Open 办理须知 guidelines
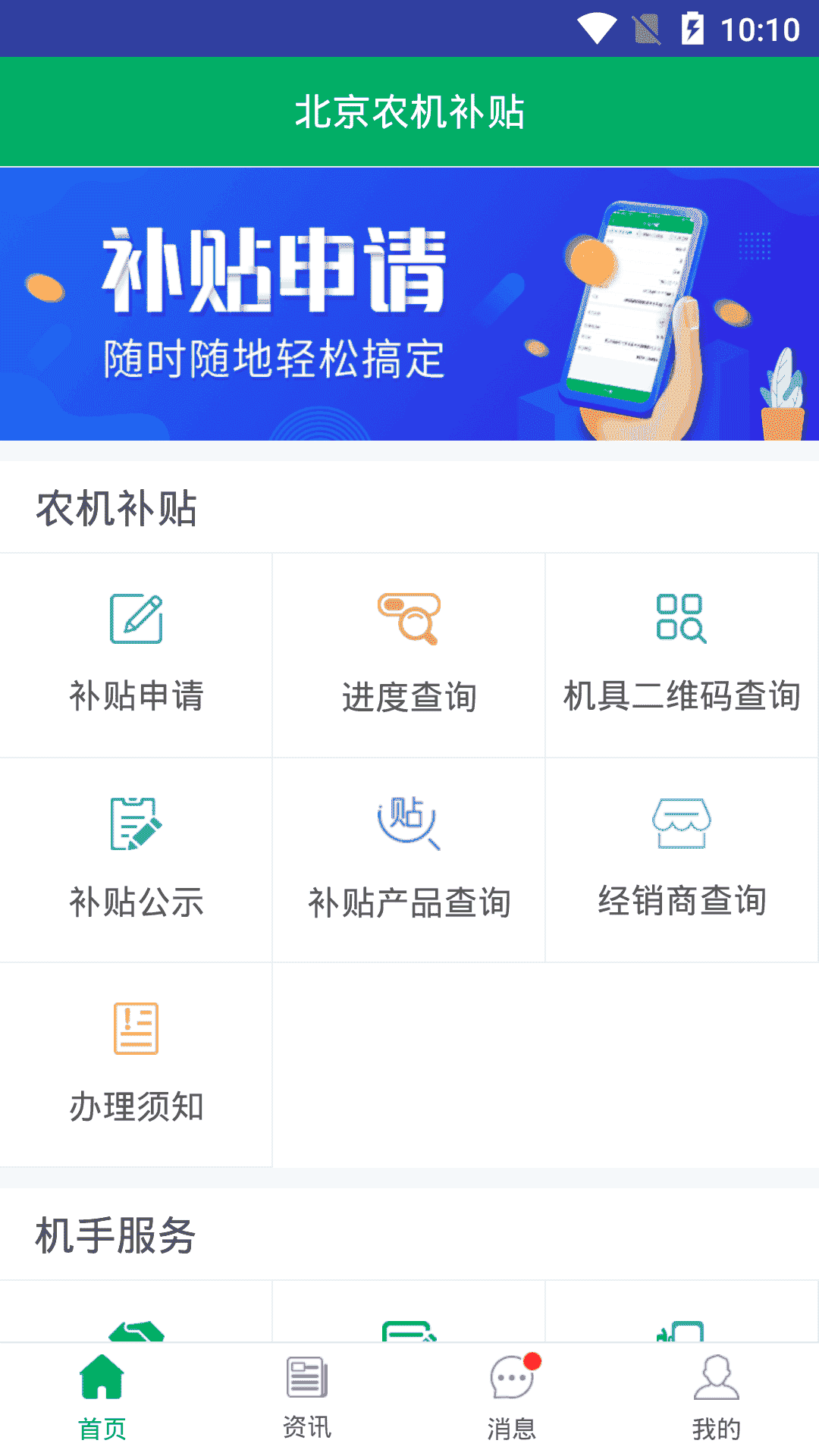The image size is (819, 1456). [136, 1065]
